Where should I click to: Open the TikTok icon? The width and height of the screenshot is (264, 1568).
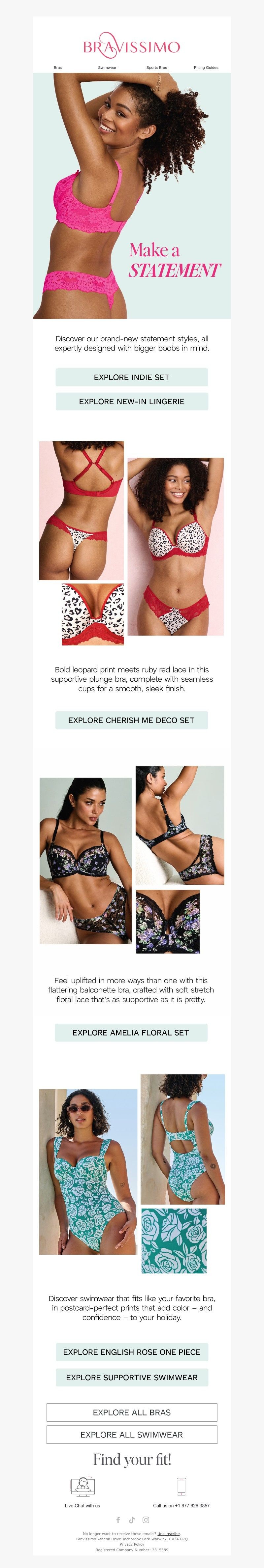132,1520
